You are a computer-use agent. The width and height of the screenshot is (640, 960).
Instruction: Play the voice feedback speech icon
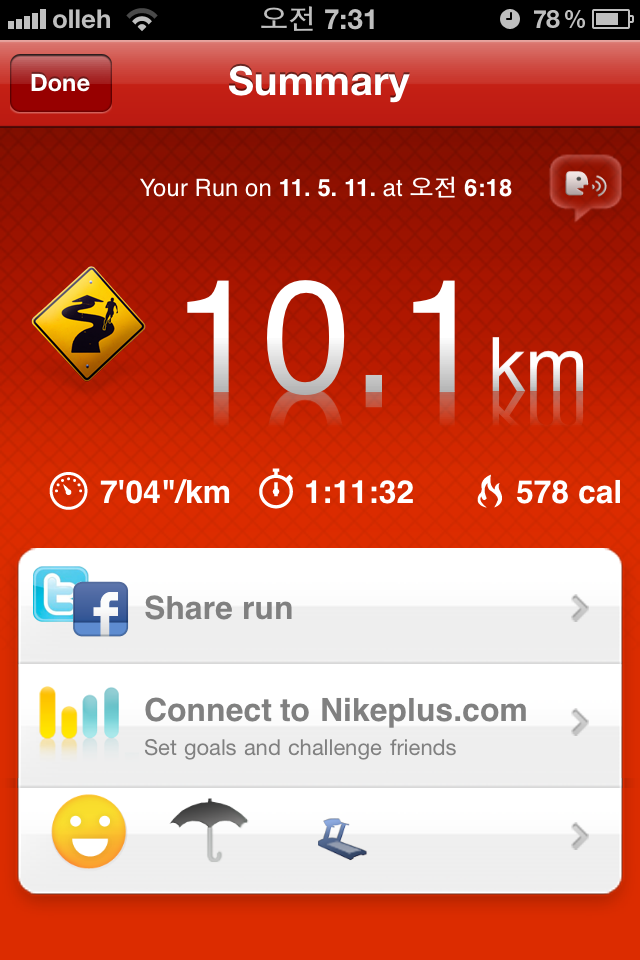[x=584, y=186]
